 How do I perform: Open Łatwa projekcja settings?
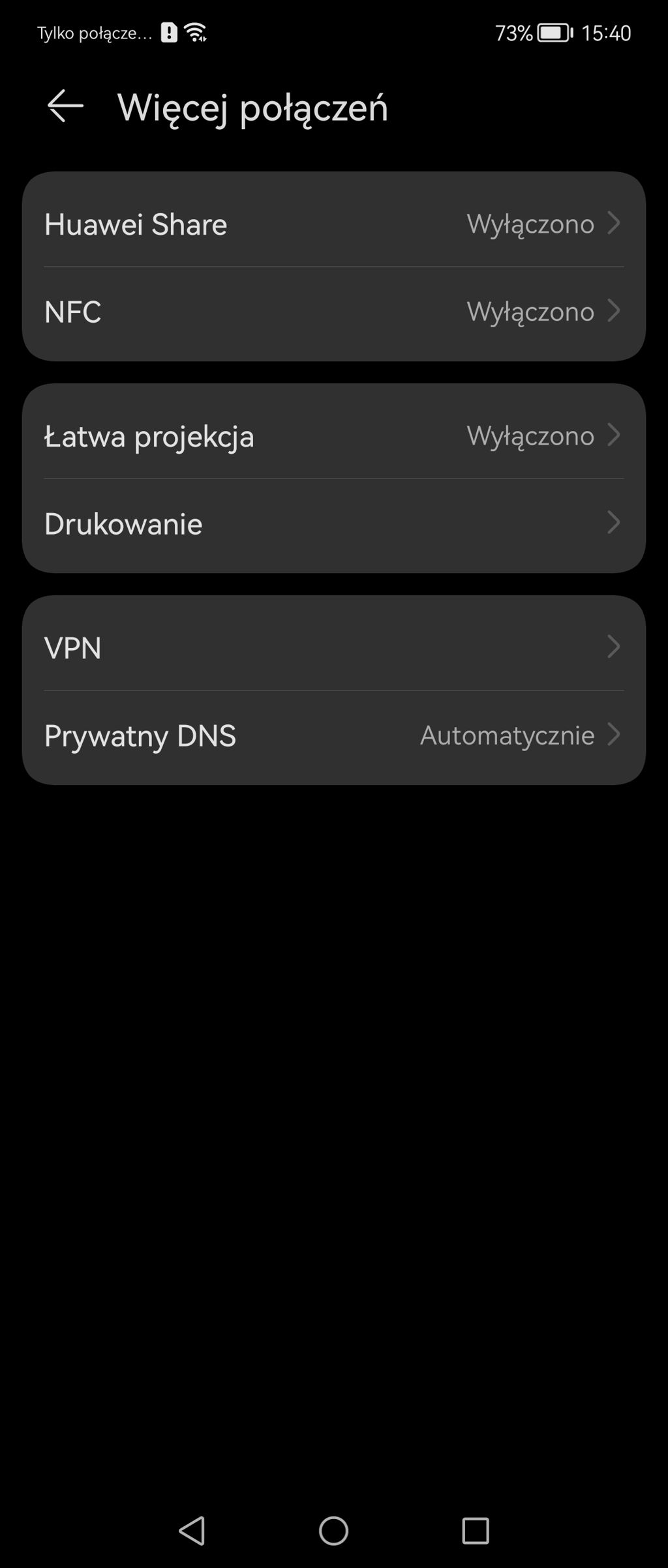click(333, 436)
